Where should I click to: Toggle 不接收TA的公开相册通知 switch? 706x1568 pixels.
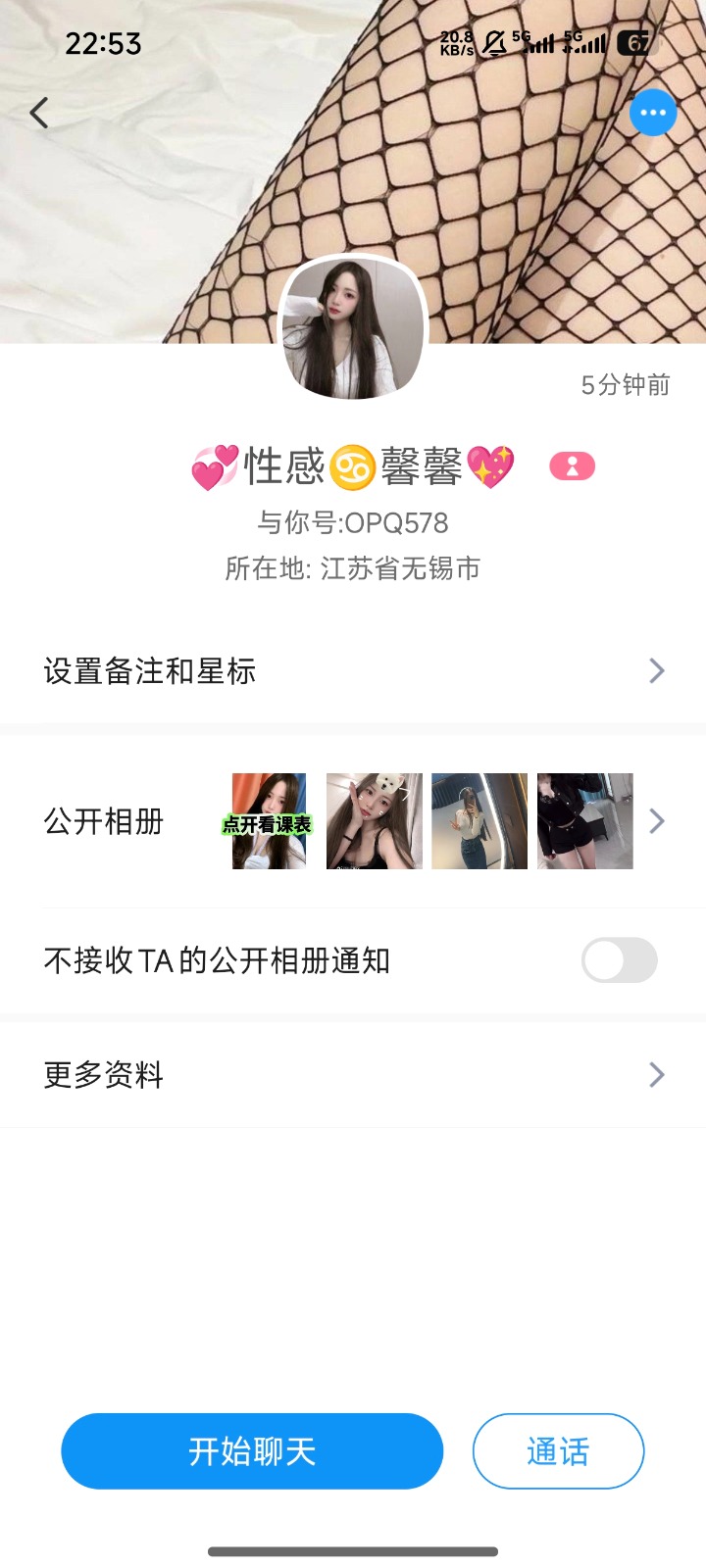pyautogui.click(x=619, y=960)
